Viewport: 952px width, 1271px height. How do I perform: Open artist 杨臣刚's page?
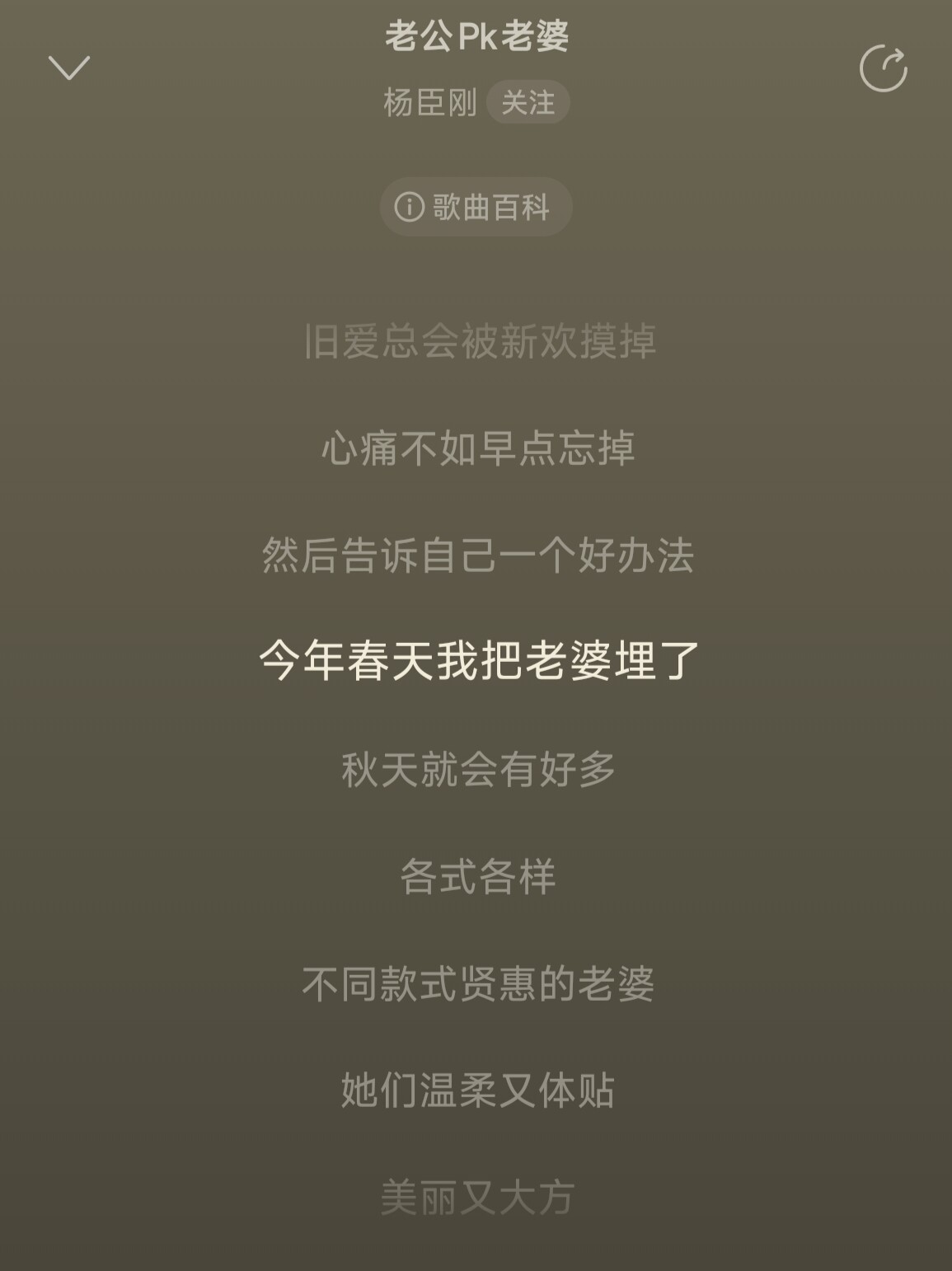430,103
